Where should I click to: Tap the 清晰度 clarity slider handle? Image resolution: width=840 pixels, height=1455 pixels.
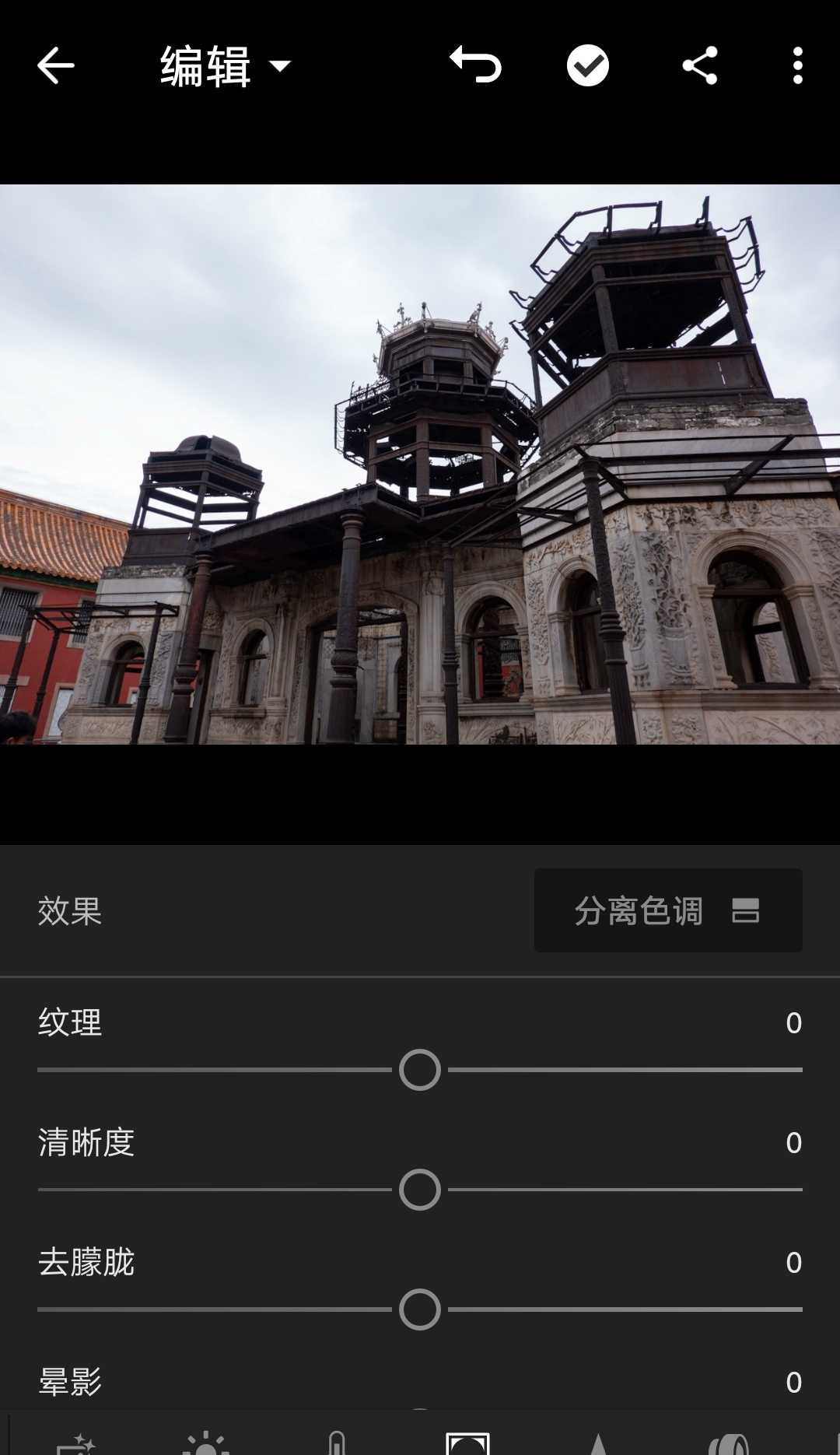[x=420, y=1190]
